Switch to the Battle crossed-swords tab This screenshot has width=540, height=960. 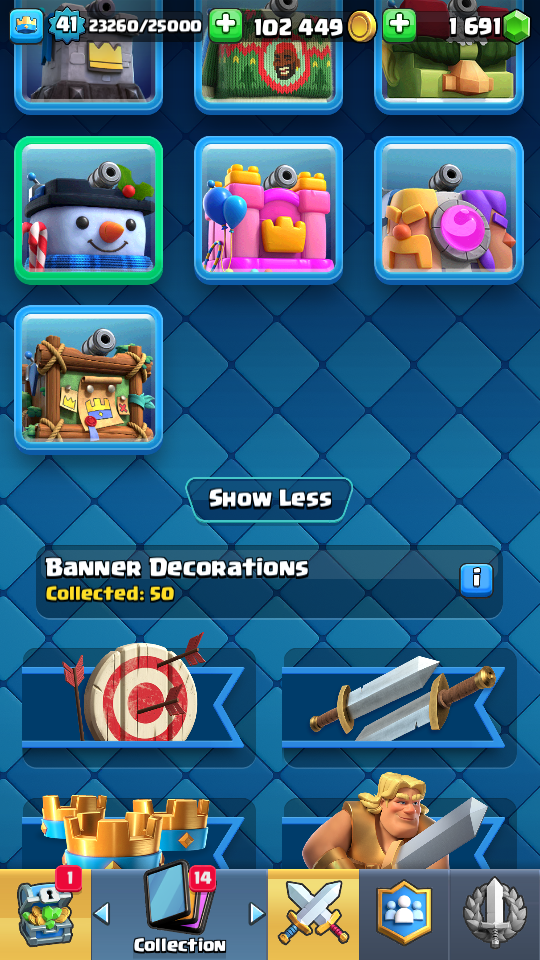[313, 914]
